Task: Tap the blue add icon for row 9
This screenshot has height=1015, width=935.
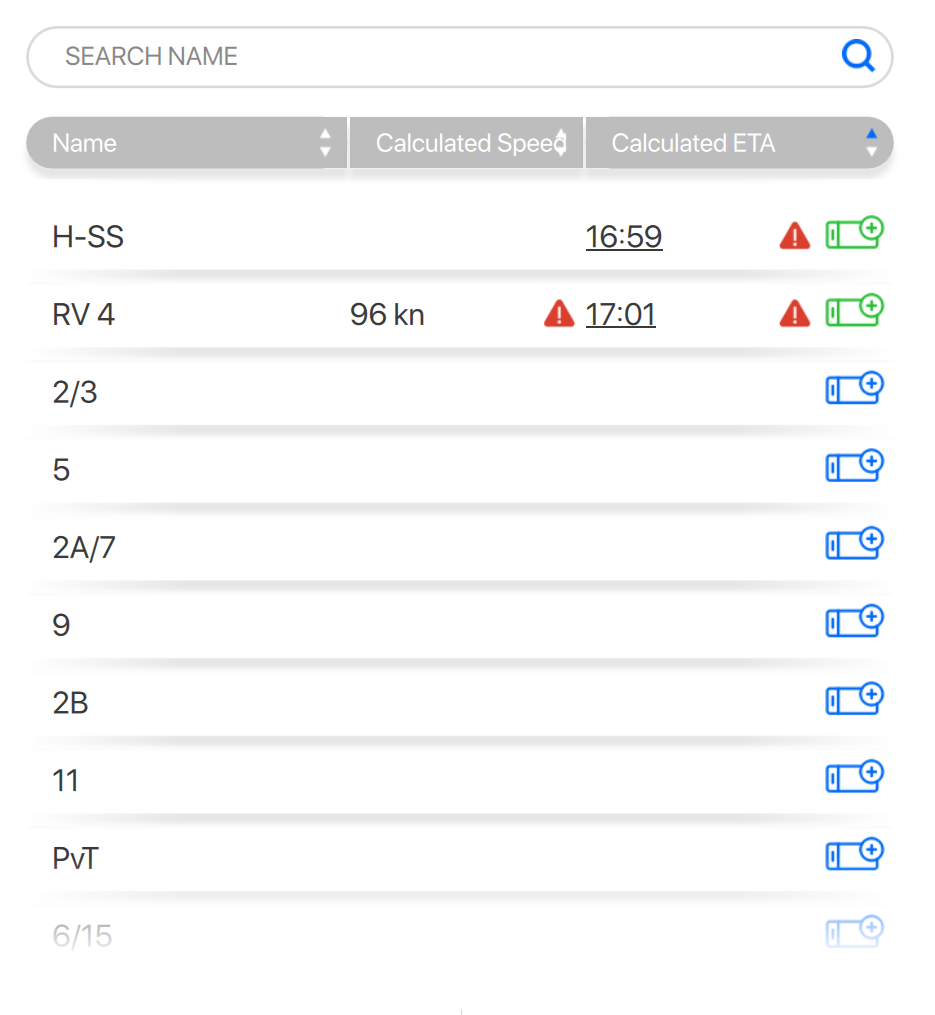Action: click(x=854, y=623)
